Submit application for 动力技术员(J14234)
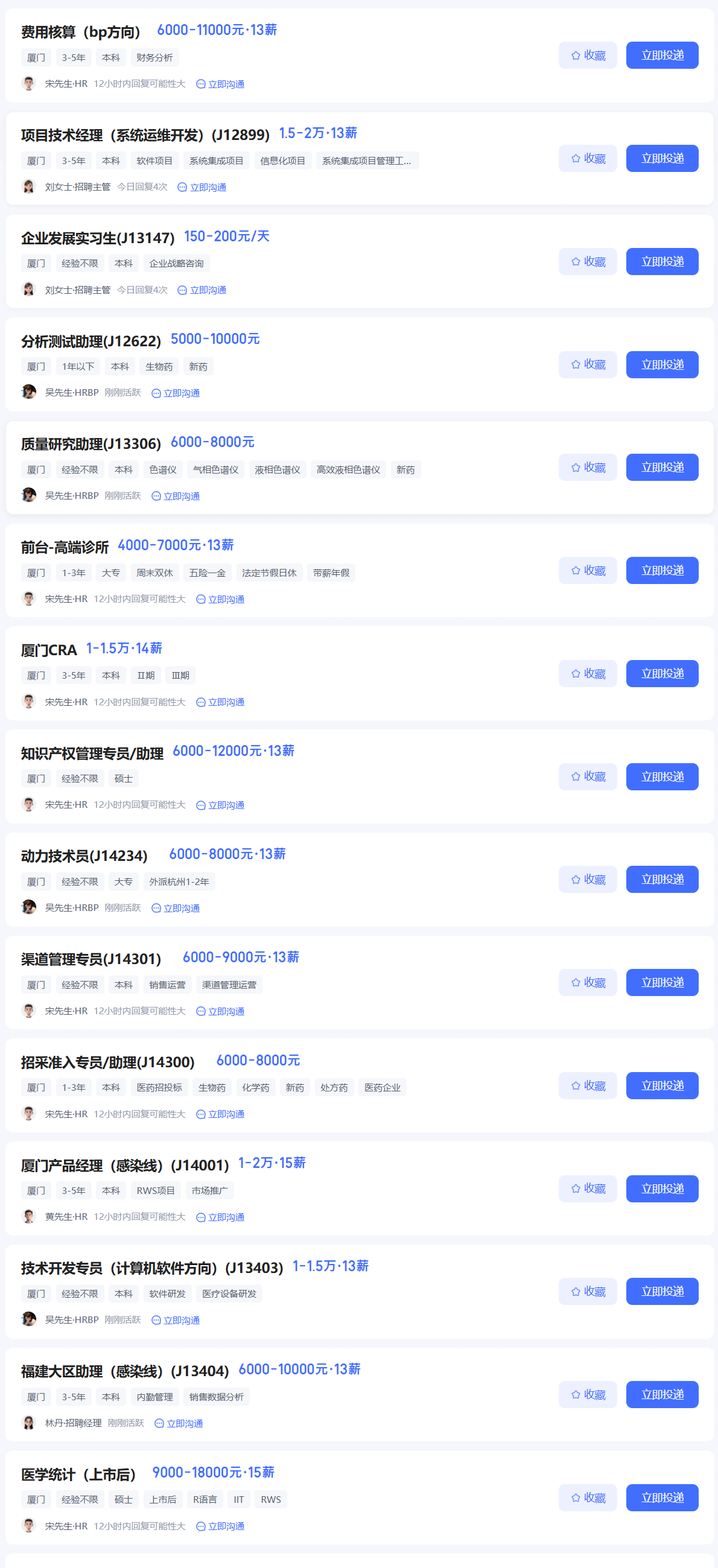 coord(661,880)
